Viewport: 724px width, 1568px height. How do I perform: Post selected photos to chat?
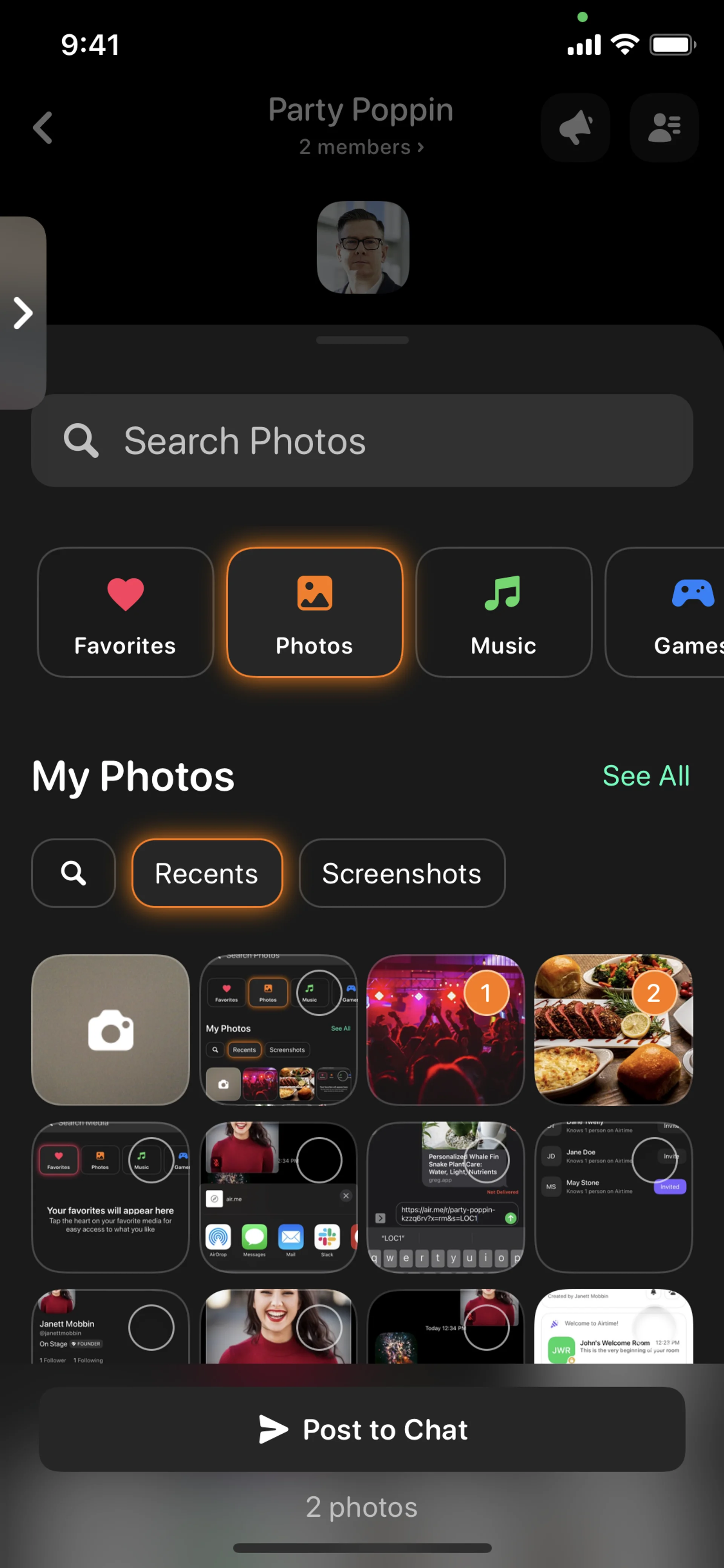(x=362, y=1429)
